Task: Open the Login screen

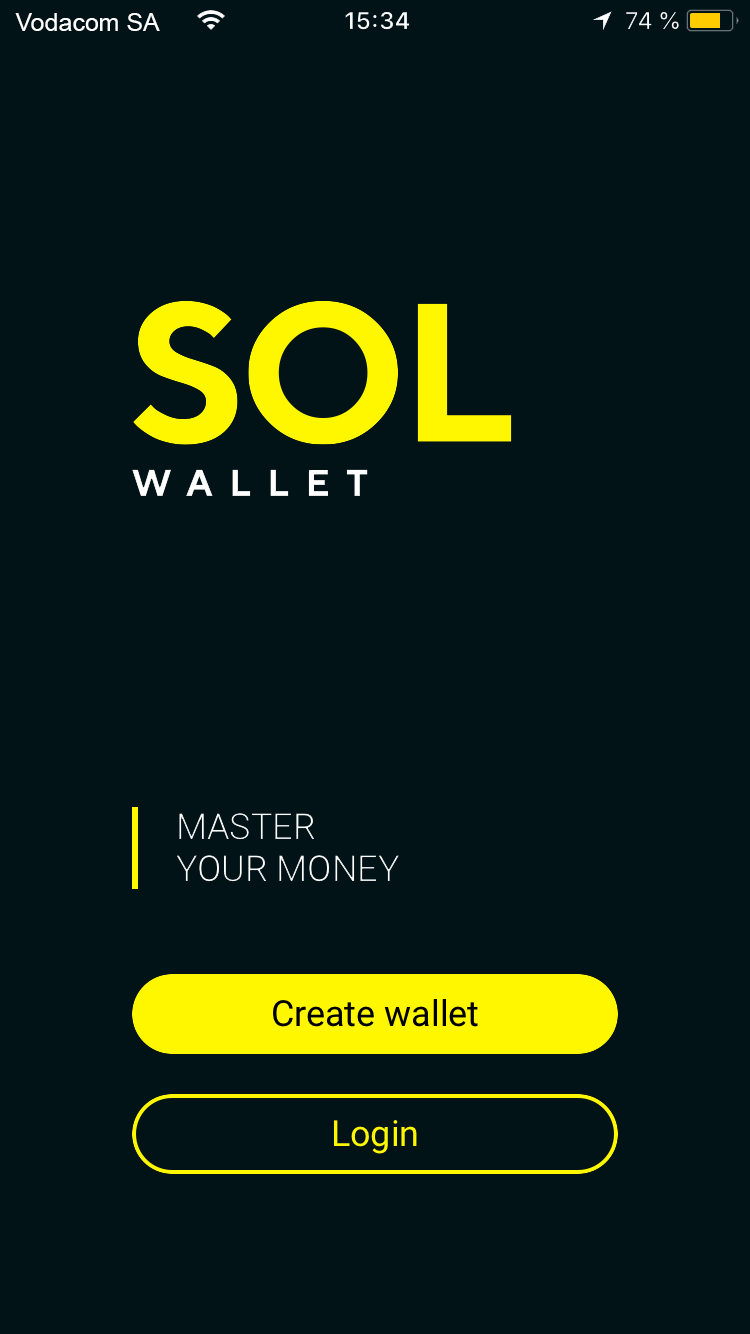Action: tap(375, 1134)
